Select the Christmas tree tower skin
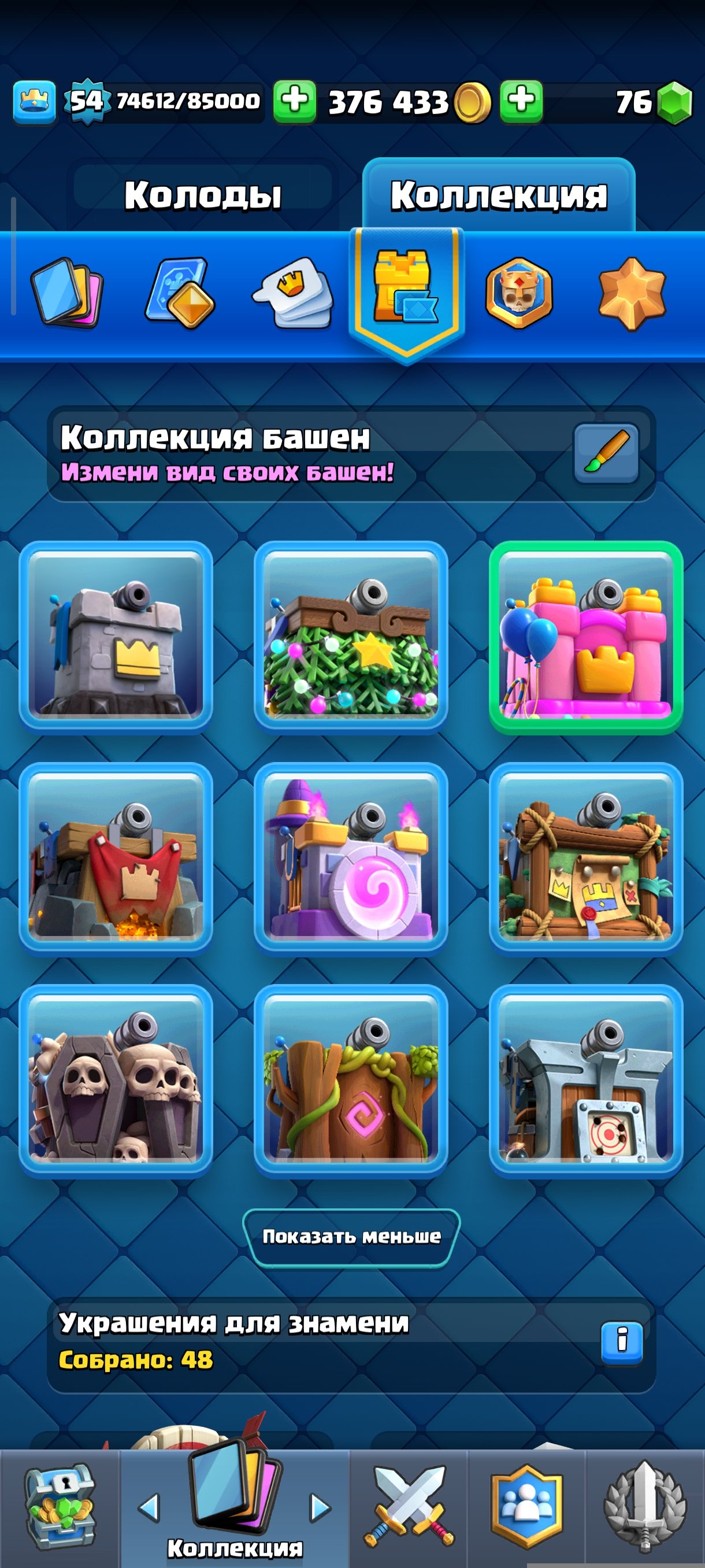This screenshot has width=705, height=1568. pos(351,637)
